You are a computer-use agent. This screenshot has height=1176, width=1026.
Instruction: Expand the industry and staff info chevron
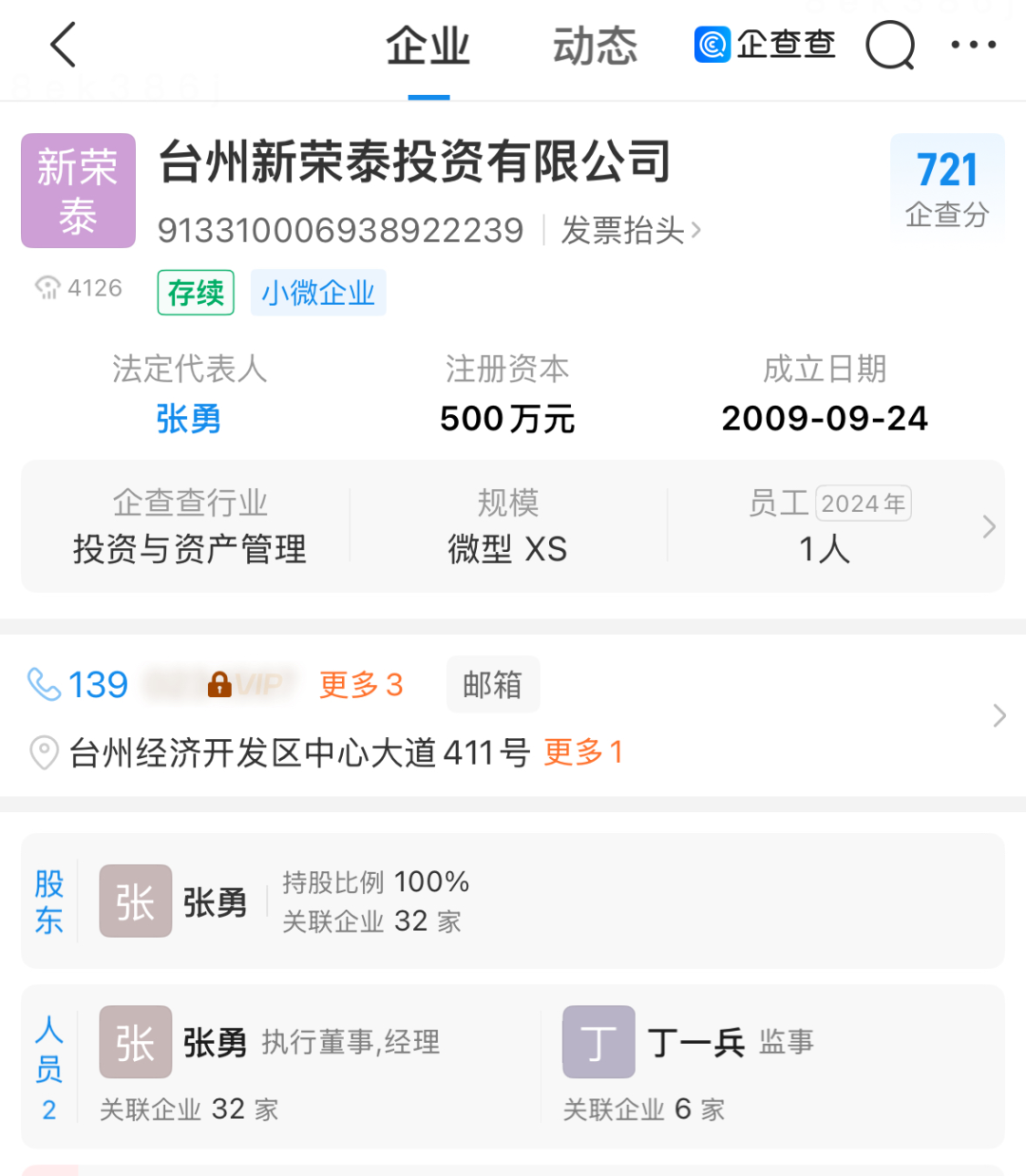click(989, 526)
